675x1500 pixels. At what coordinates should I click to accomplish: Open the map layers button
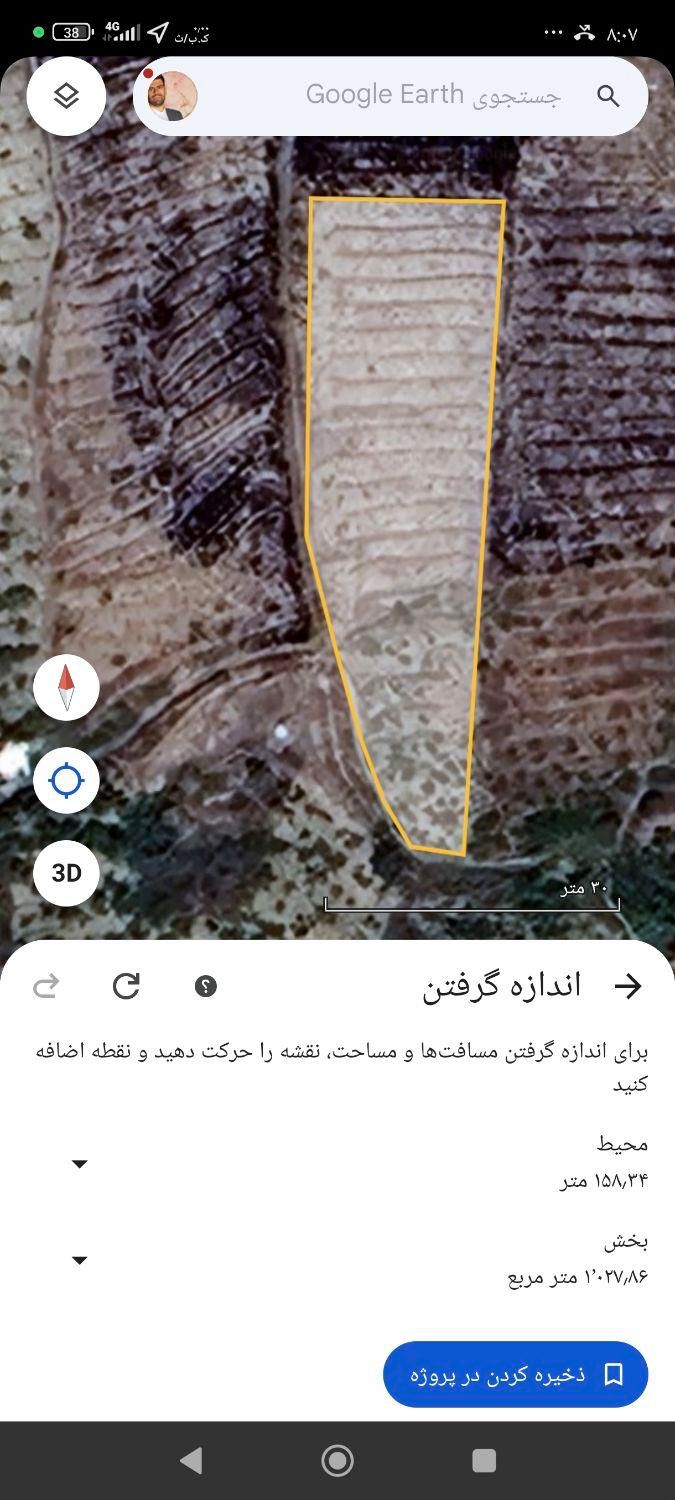(66, 96)
